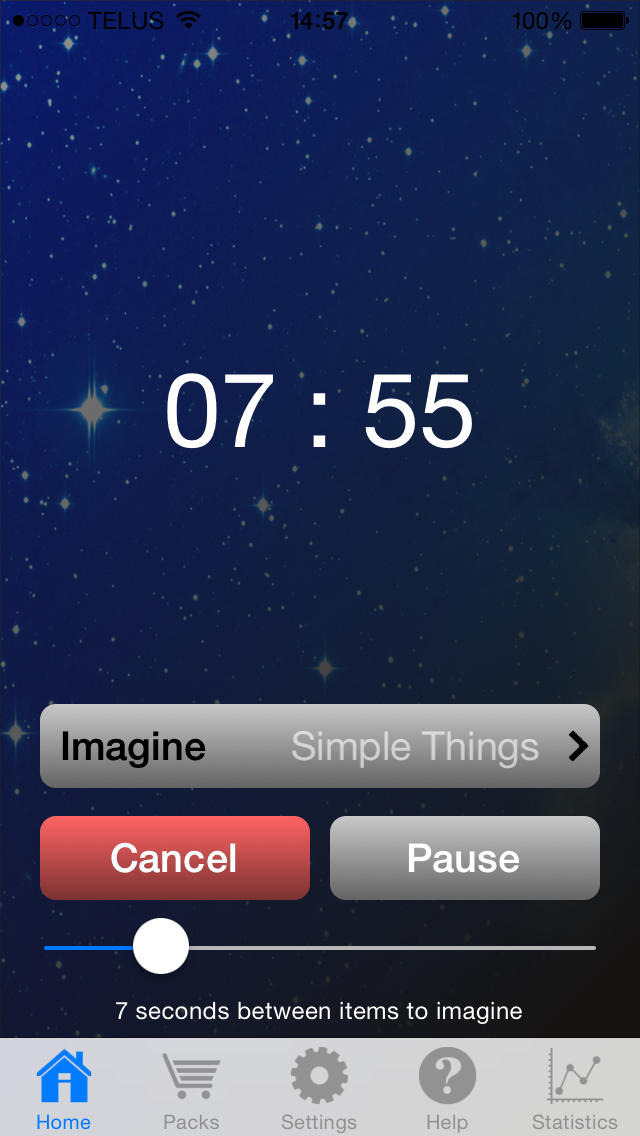The width and height of the screenshot is (640, 1136).
Task: Cancel the running timer
Action: [x=175, y=858]
